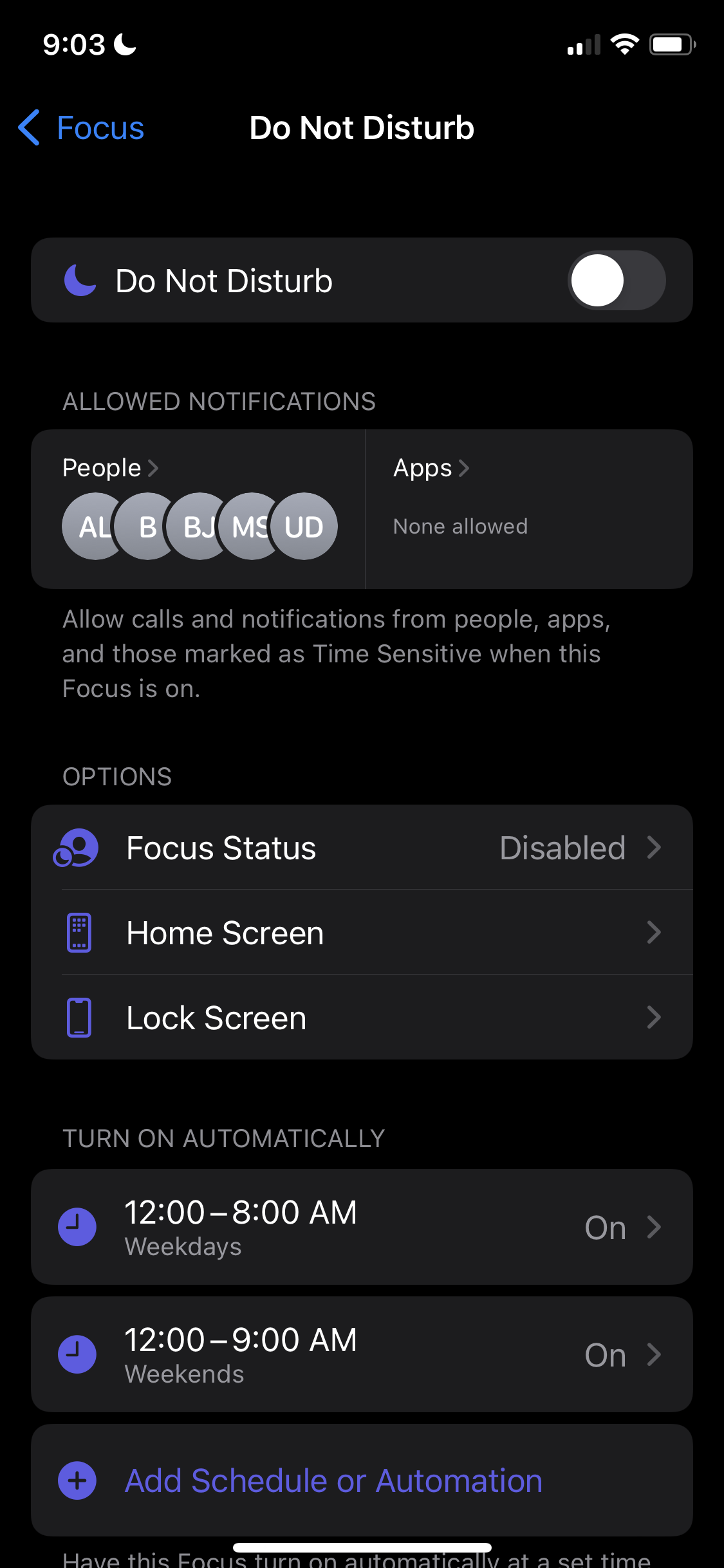Select the Focus Status icon
Image resolution: width=724 pixels, height=1568 pixels.
(x=77, y=848)
